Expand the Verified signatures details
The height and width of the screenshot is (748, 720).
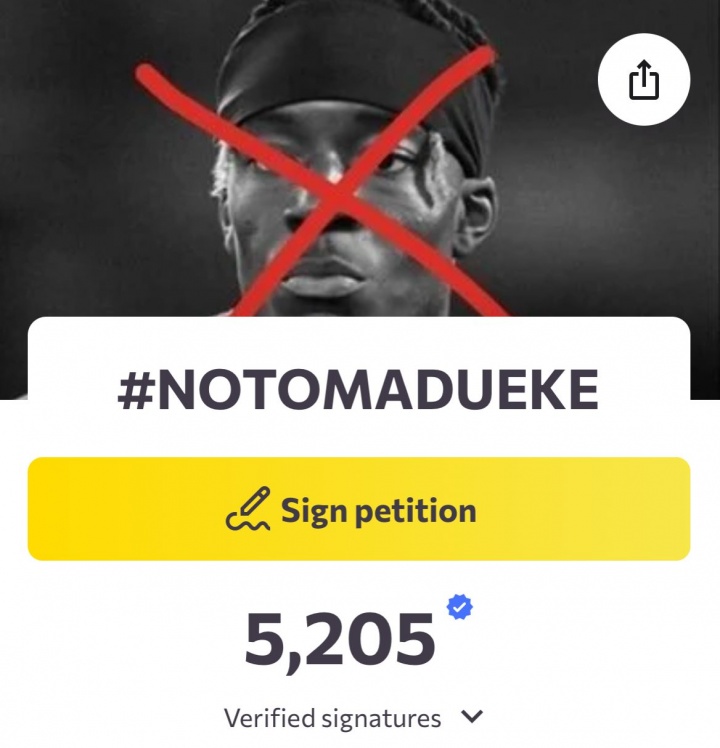pos(473,716)
